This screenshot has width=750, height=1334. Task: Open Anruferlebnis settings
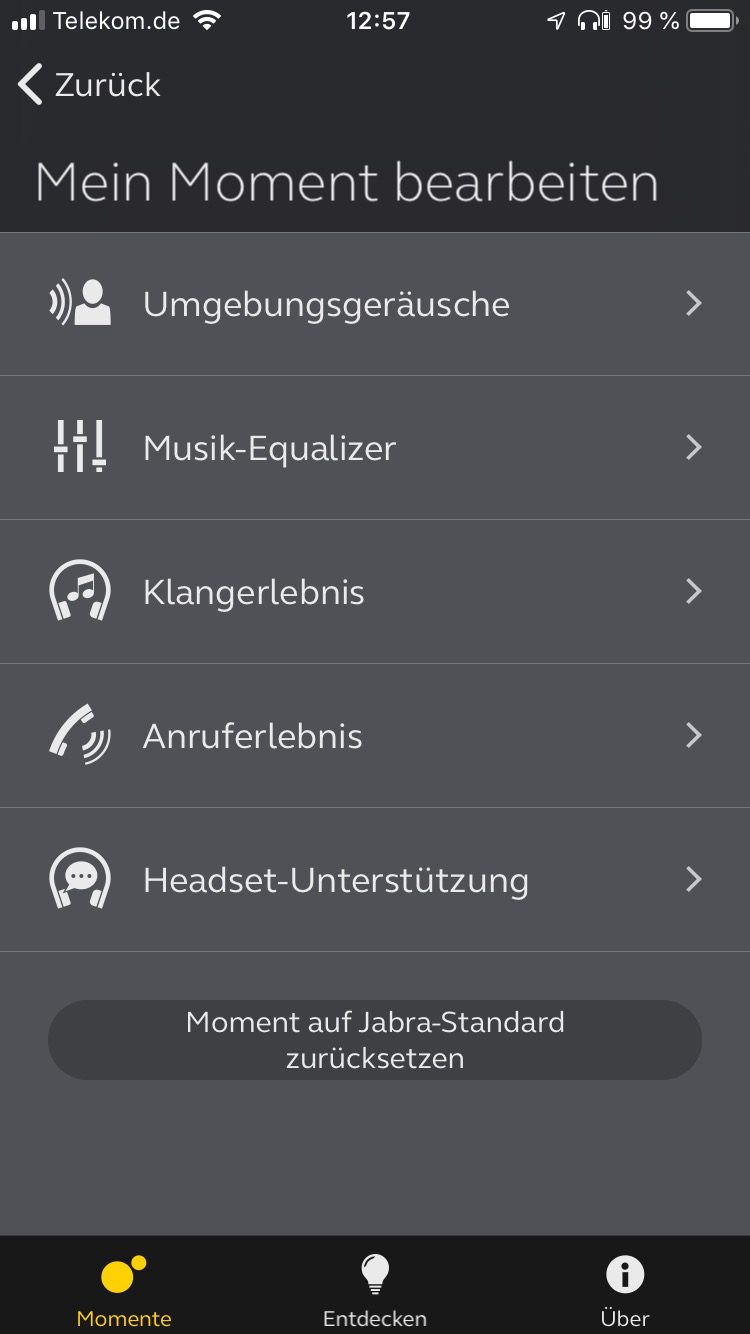click(x=375, y=736)
